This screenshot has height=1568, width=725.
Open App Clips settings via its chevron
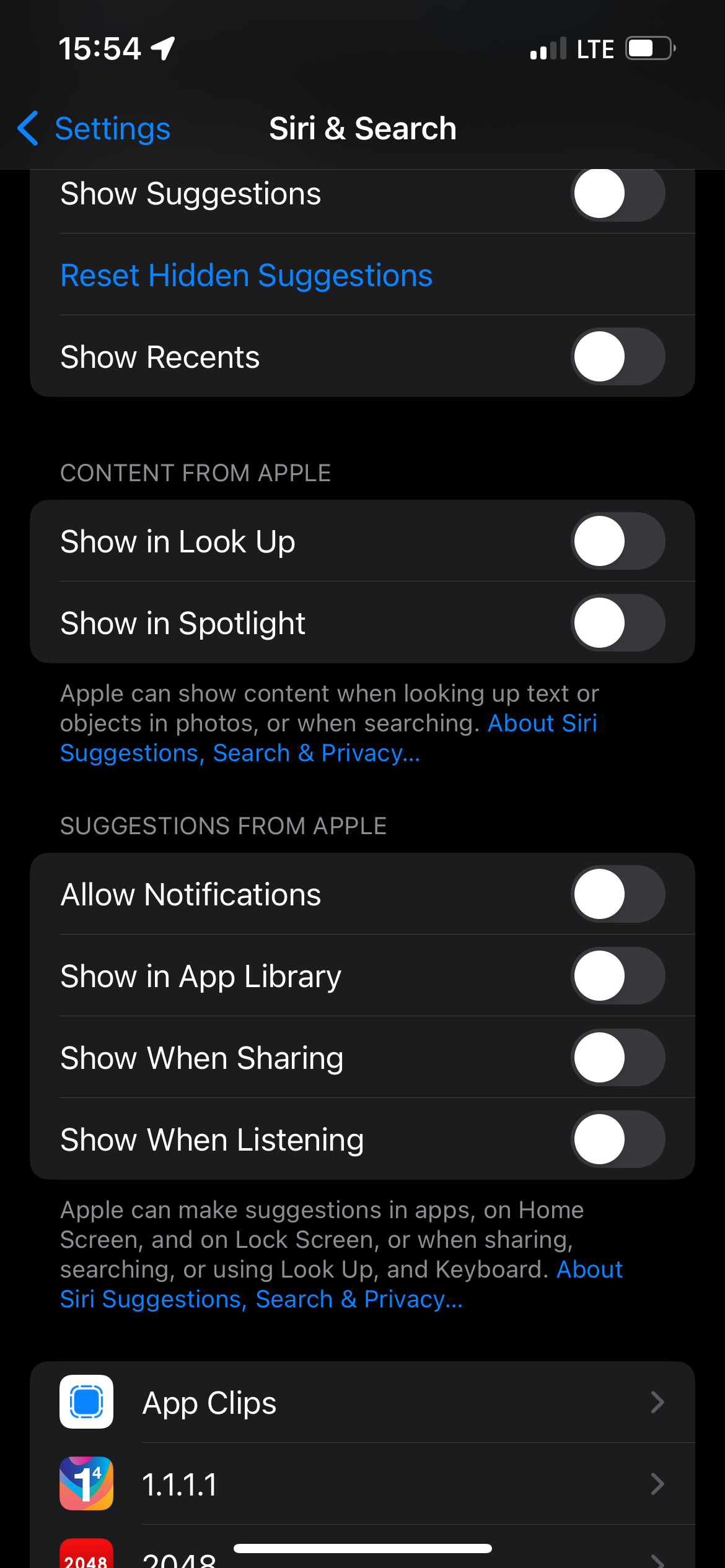coord(658,1403)
